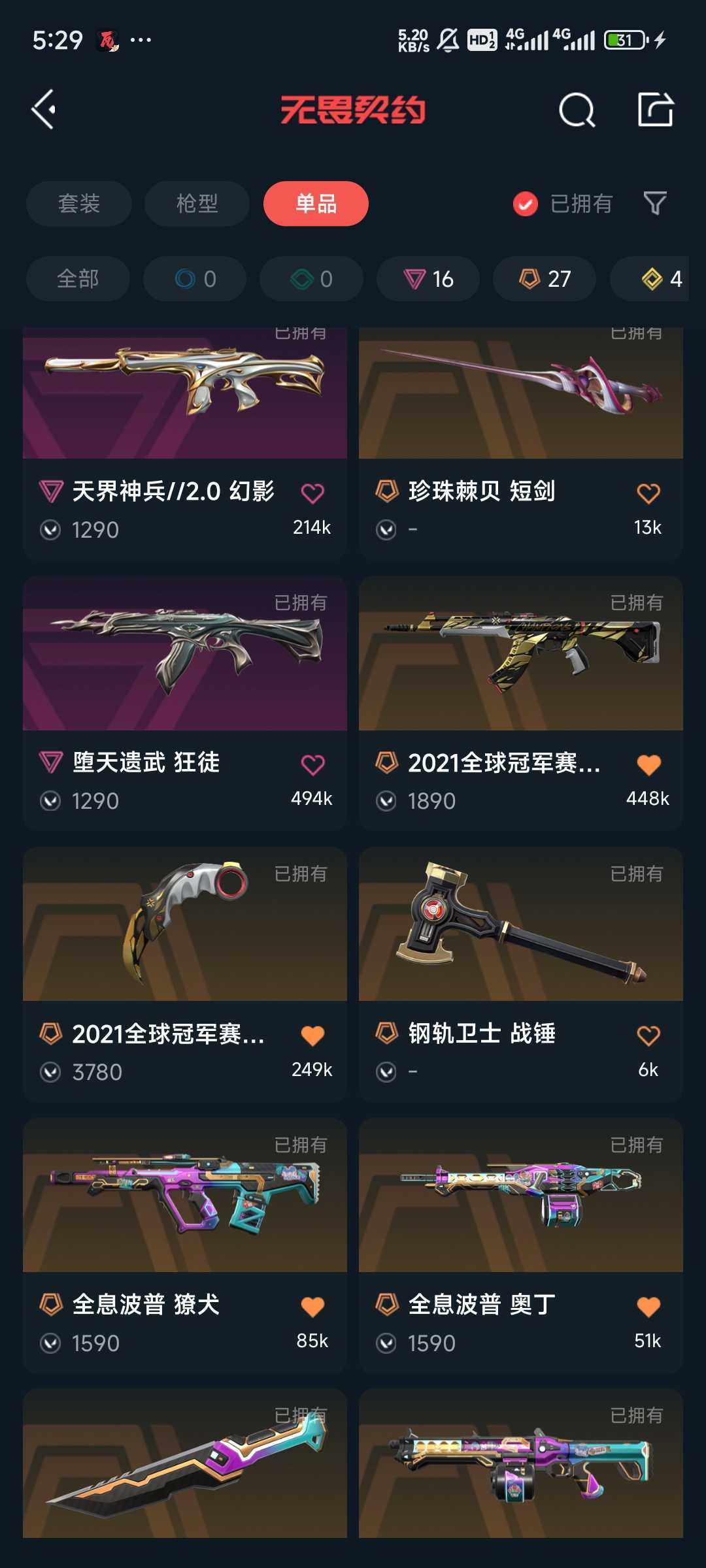The image size is (706, 1568).
Task: Share this page via the share icon
Action: click(656, 109)
